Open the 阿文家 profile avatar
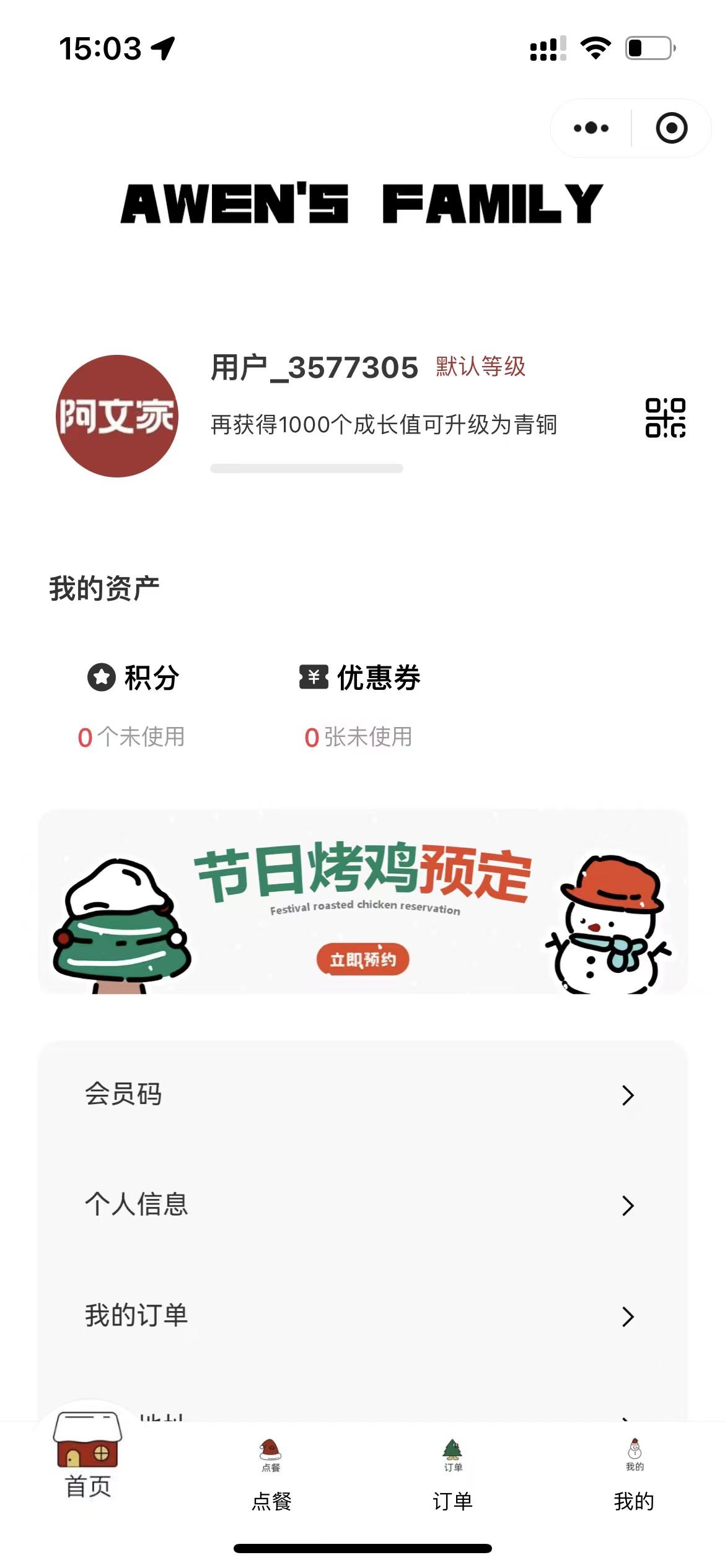 (x=117, y=416)
